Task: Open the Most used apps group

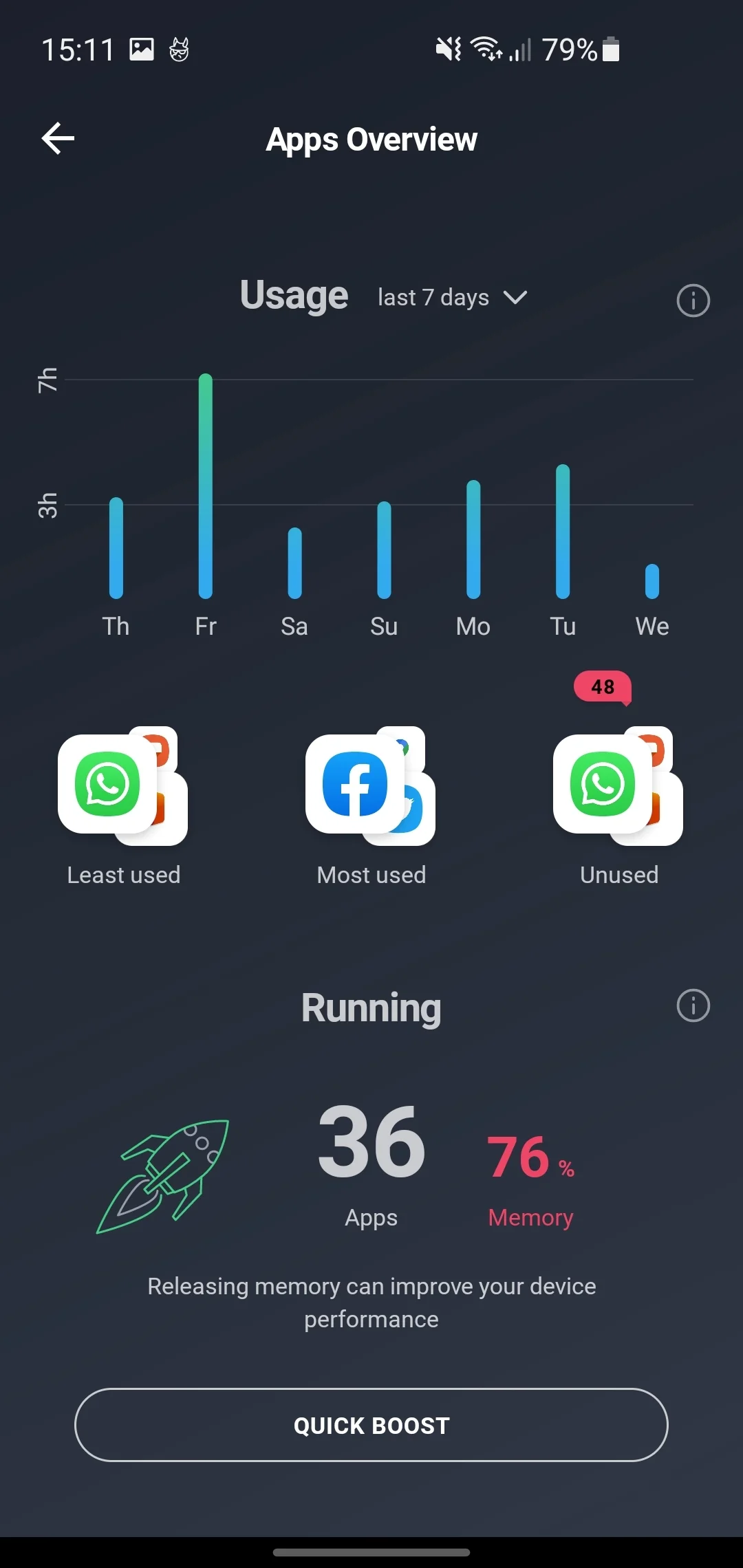Action: coord(371,805)
